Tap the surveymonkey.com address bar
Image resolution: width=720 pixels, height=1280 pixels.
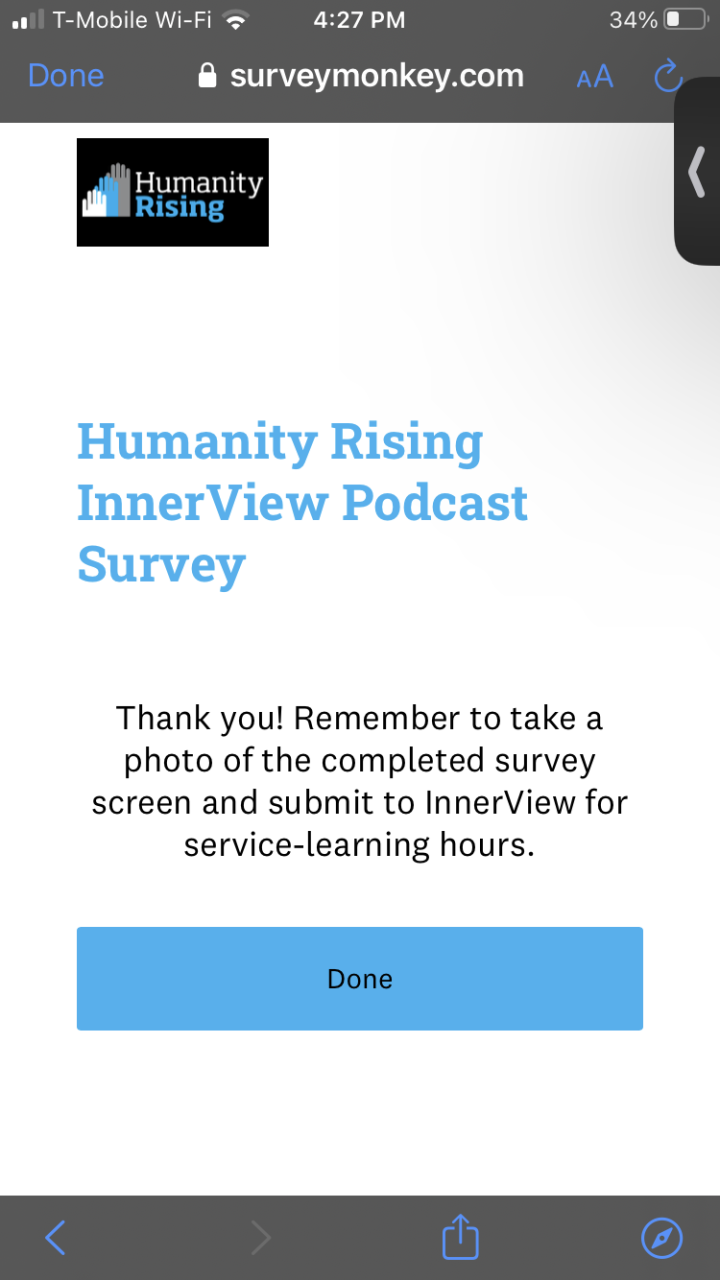tap(362, 76)
